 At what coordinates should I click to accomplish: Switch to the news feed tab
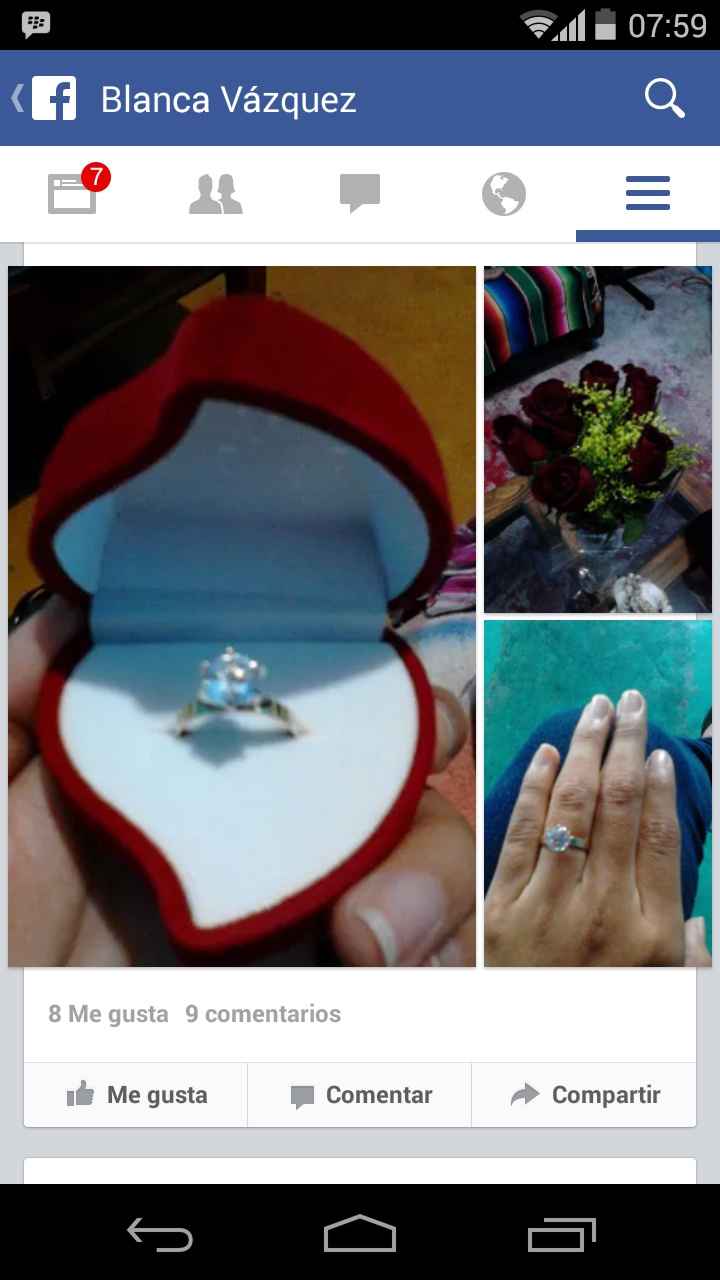72,194
